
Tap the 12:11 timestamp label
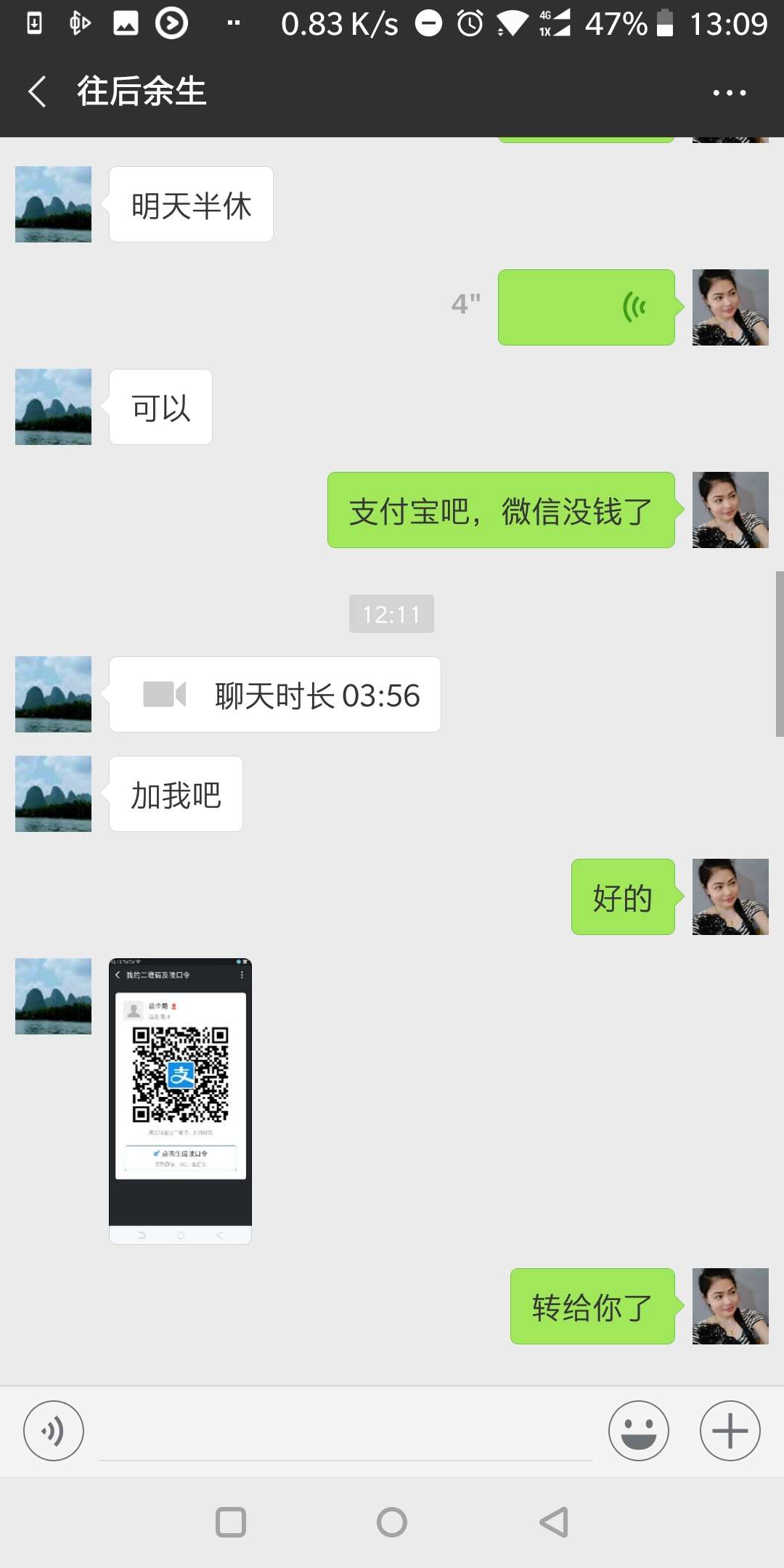pyautogui.click(x=391, y=613)
